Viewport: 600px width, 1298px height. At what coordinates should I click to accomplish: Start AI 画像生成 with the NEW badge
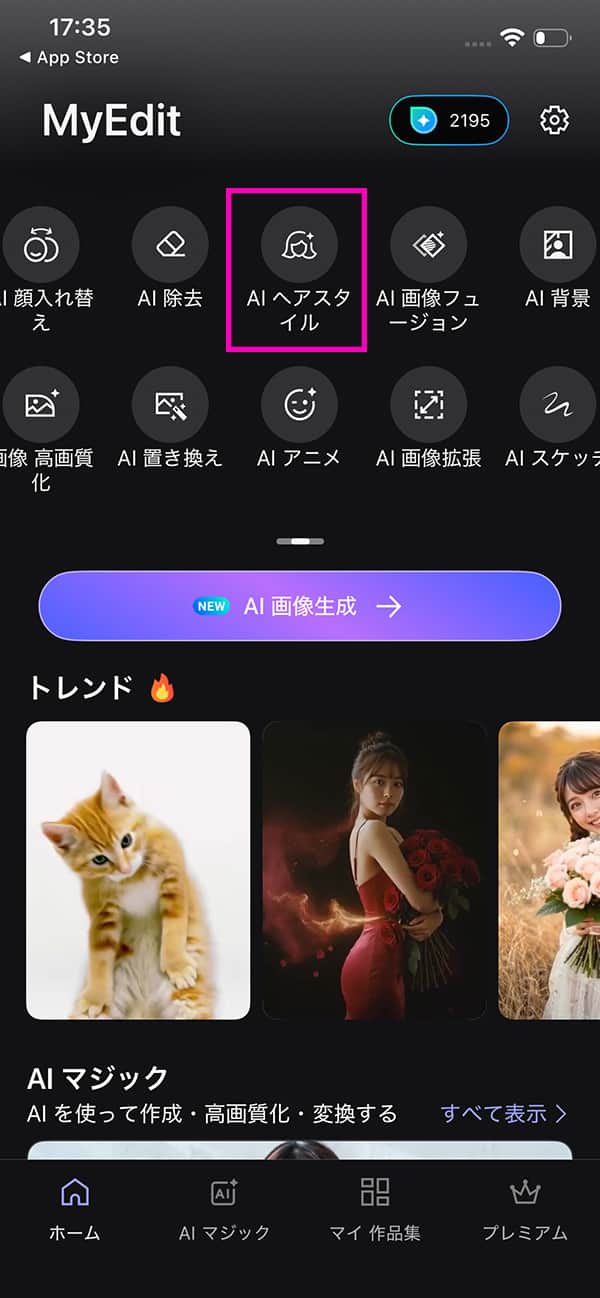299,606
